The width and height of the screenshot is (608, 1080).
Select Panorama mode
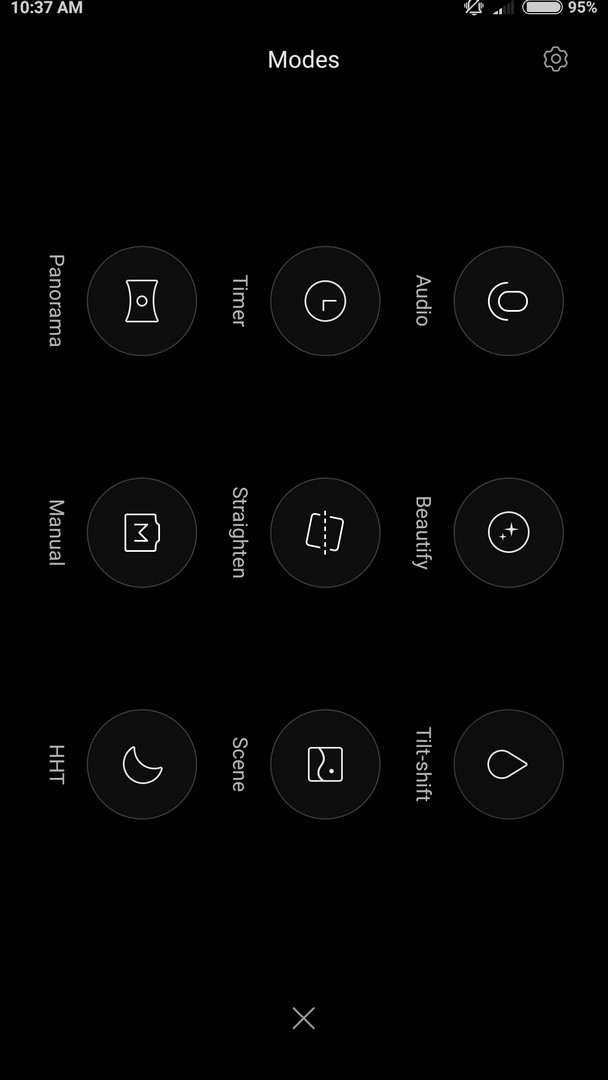[x=142, y=301]
